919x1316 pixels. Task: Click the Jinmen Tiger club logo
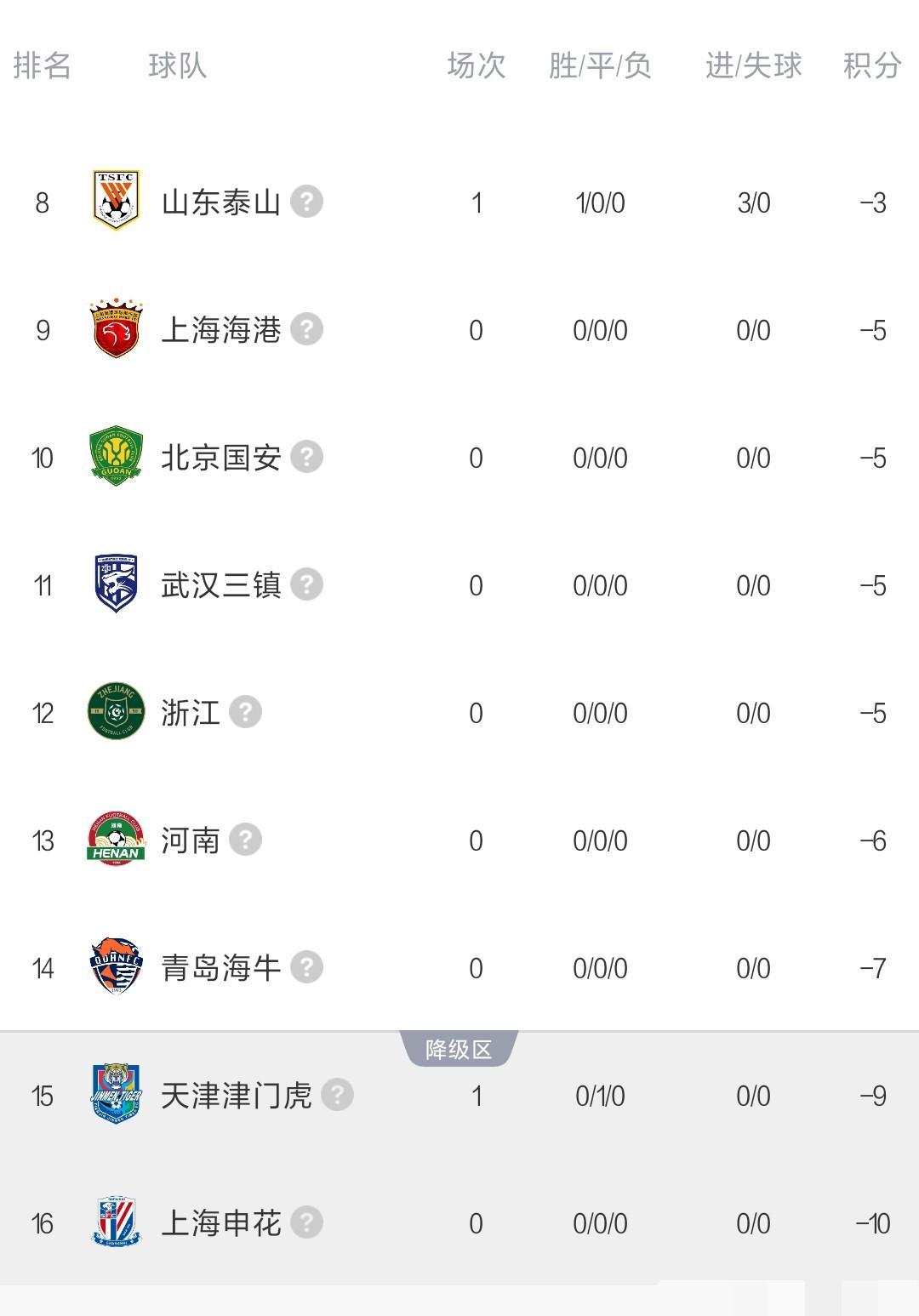click(x=117, y=1096)
